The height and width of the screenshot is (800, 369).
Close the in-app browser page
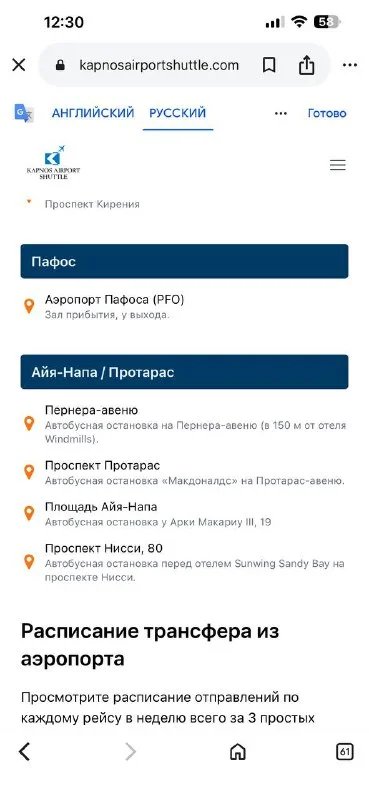[19, 65]
